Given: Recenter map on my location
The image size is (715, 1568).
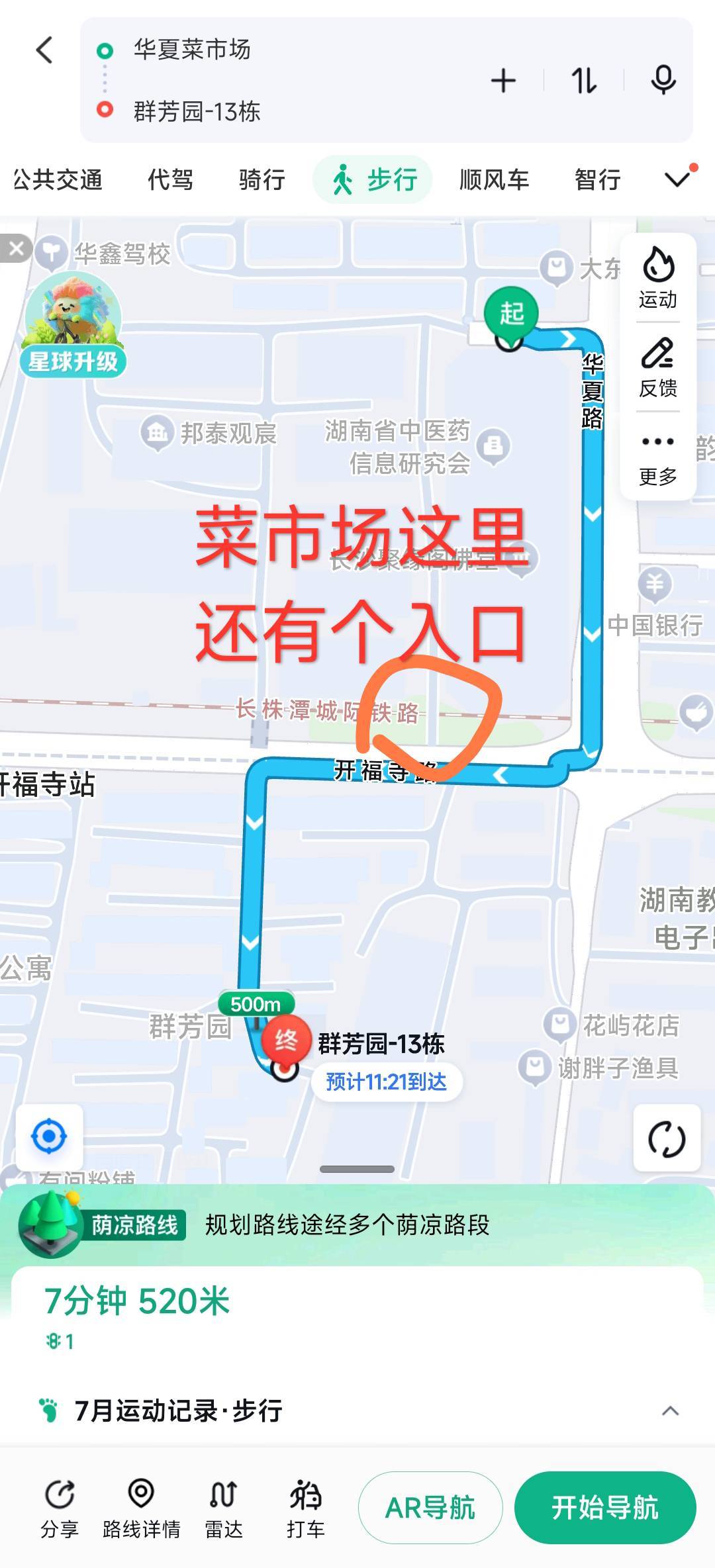Looking at the screenshot, I should (49, 1136).
